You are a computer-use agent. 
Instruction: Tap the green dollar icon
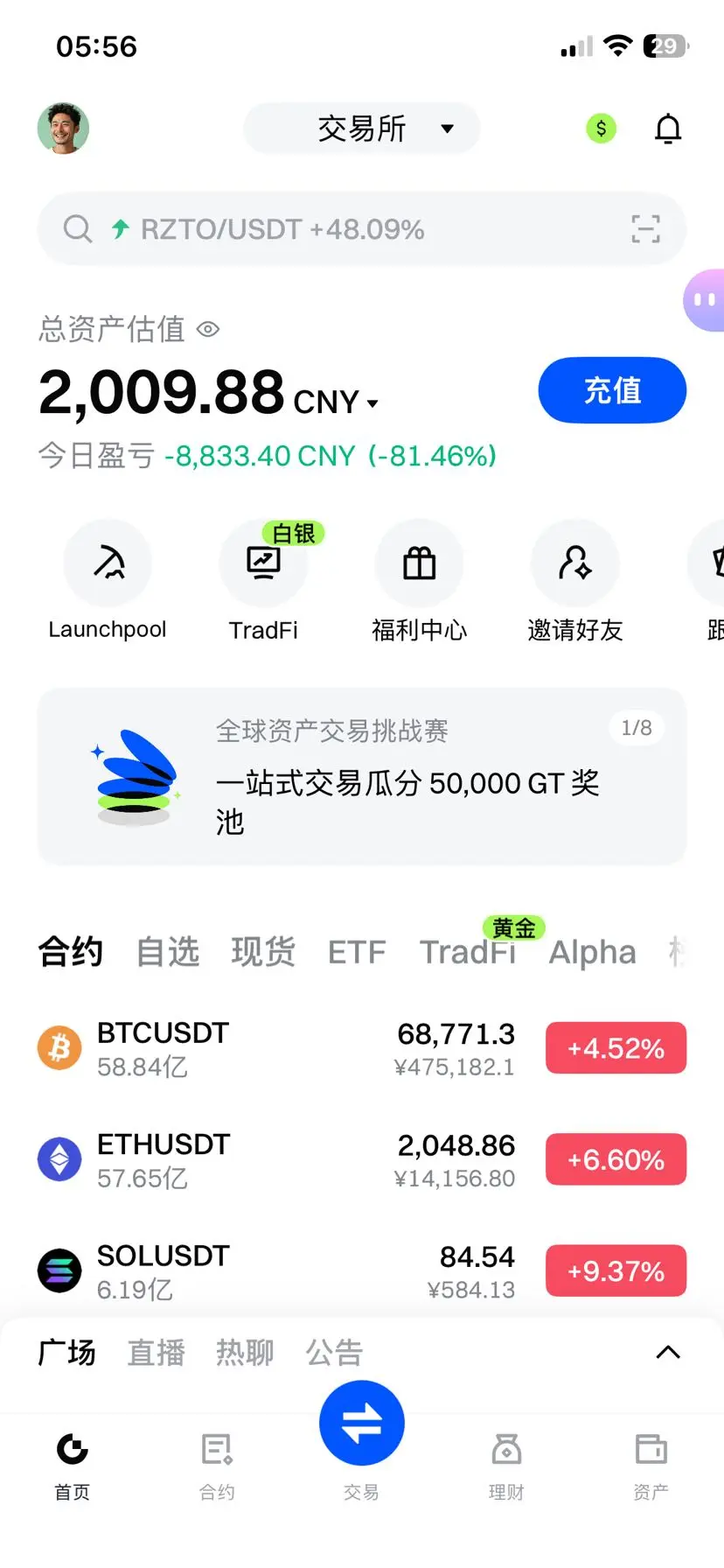pos(601,129)
